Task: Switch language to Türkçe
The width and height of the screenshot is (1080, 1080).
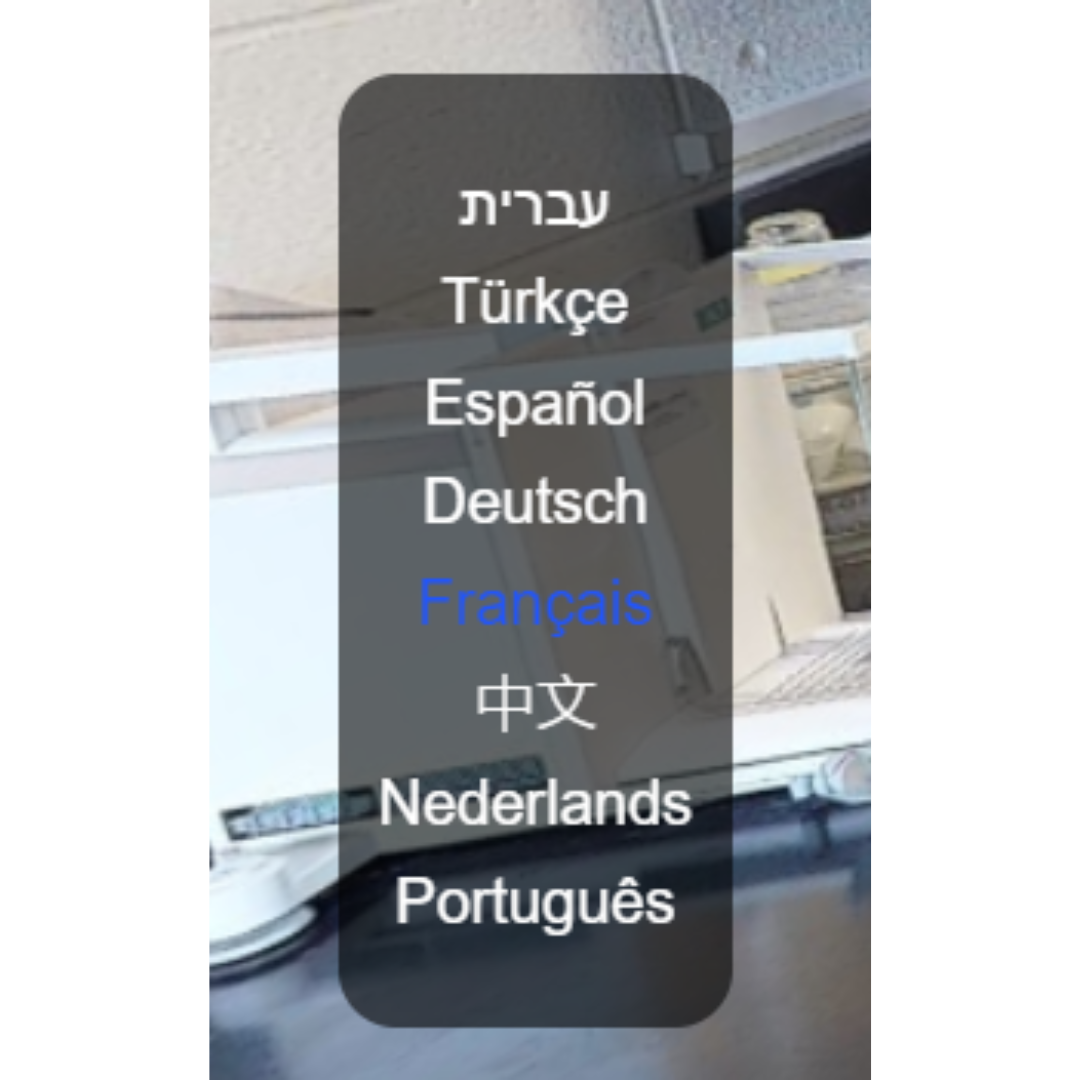Action: click(535, 301)
